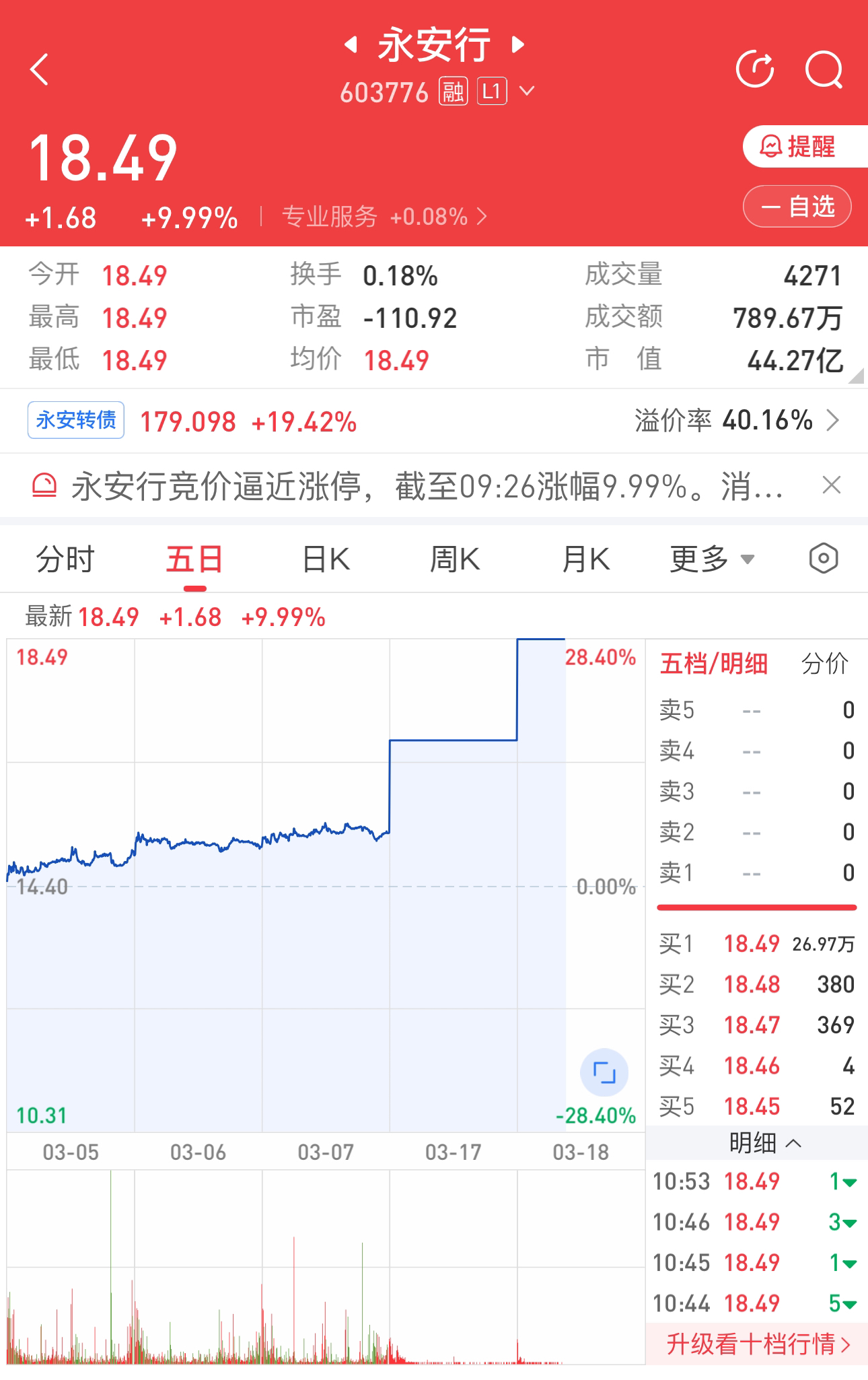
Task: Expand chart to fullscreen
Action: pyautogui.click(x=604, y=1072)
